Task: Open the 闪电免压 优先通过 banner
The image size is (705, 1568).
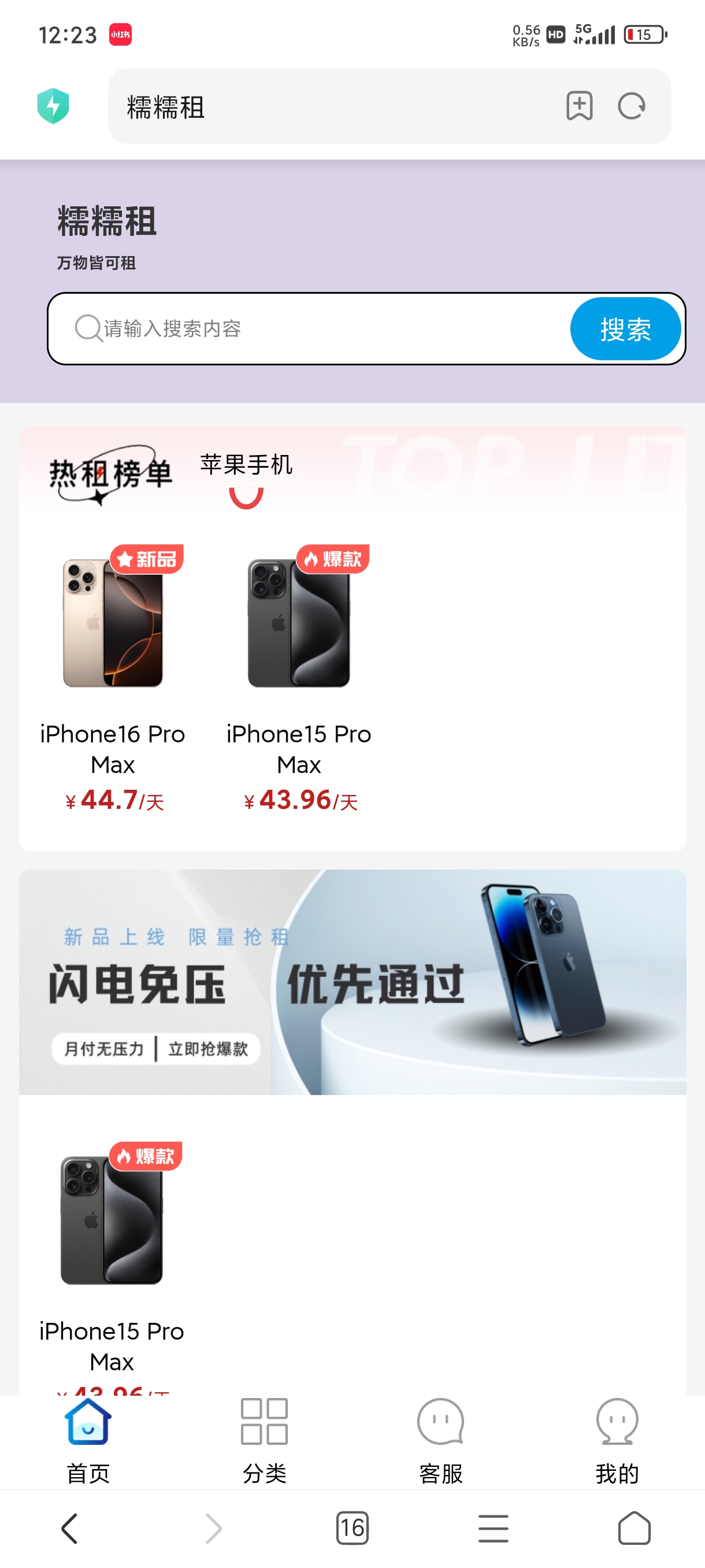Action: [353, 981]
